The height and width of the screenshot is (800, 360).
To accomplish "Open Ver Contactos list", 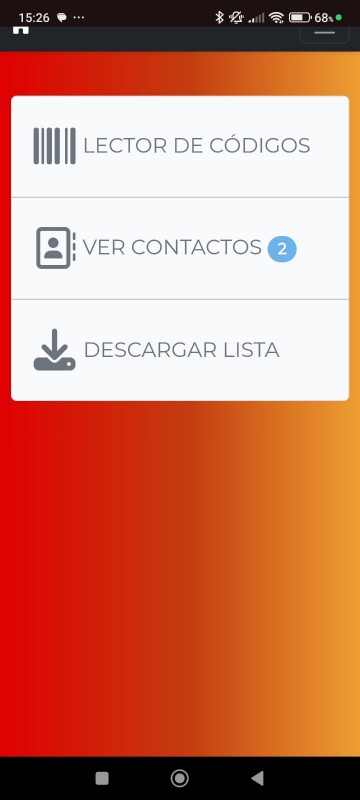I will click(179, 248).
